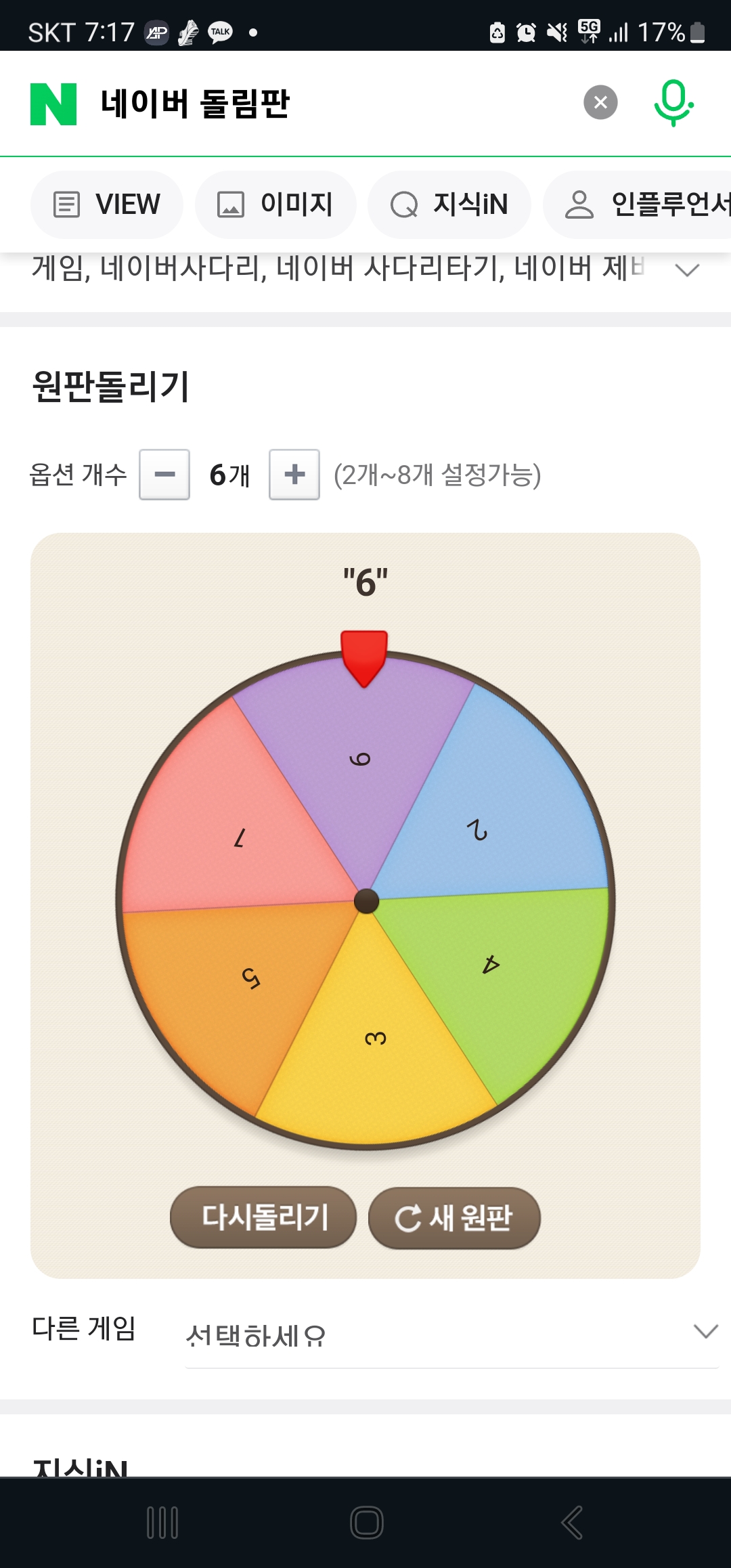
Task: Expand the related keywords list
Action: (687, 270)
